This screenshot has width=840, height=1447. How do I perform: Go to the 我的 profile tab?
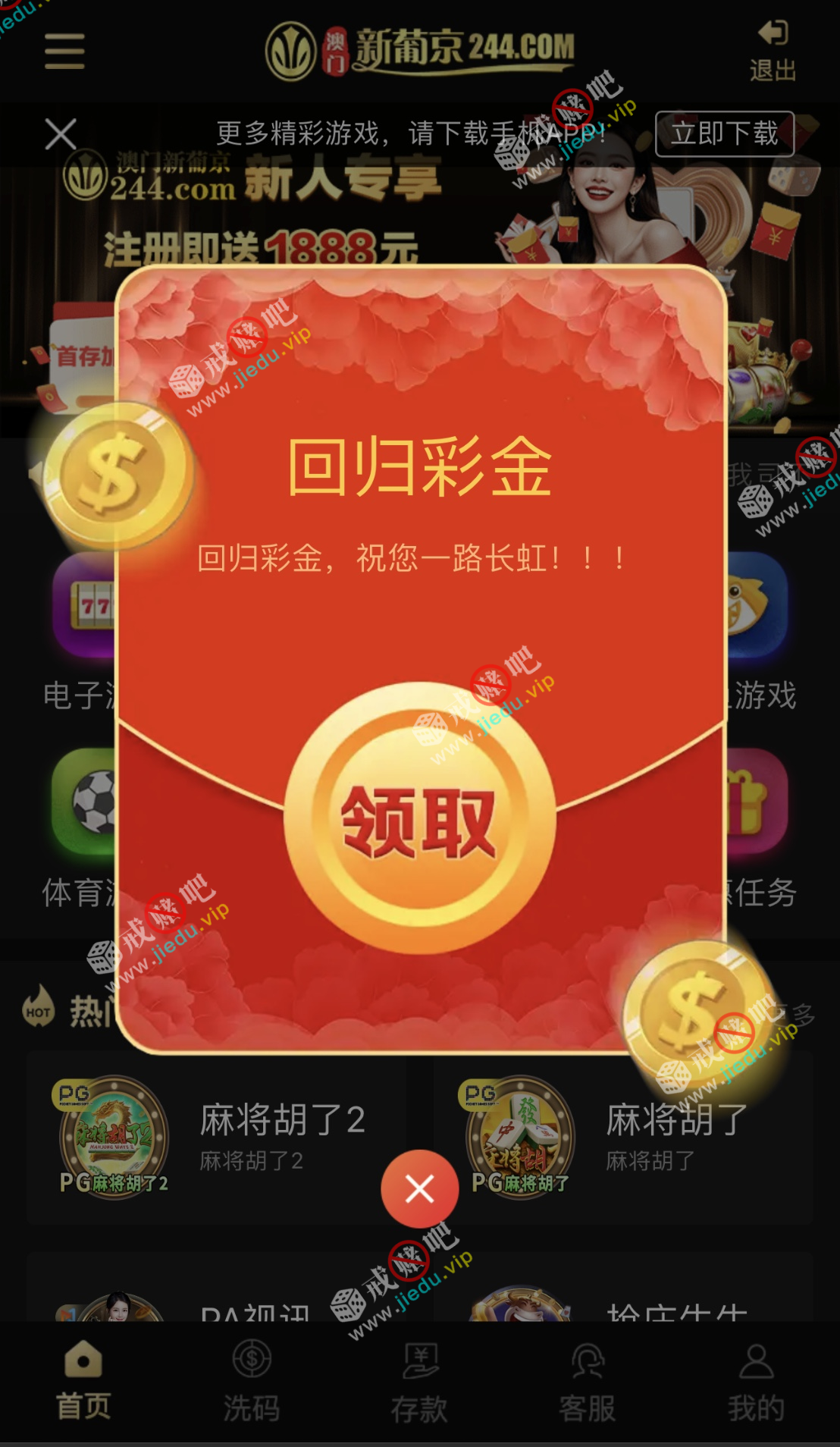coord(756,1383)
